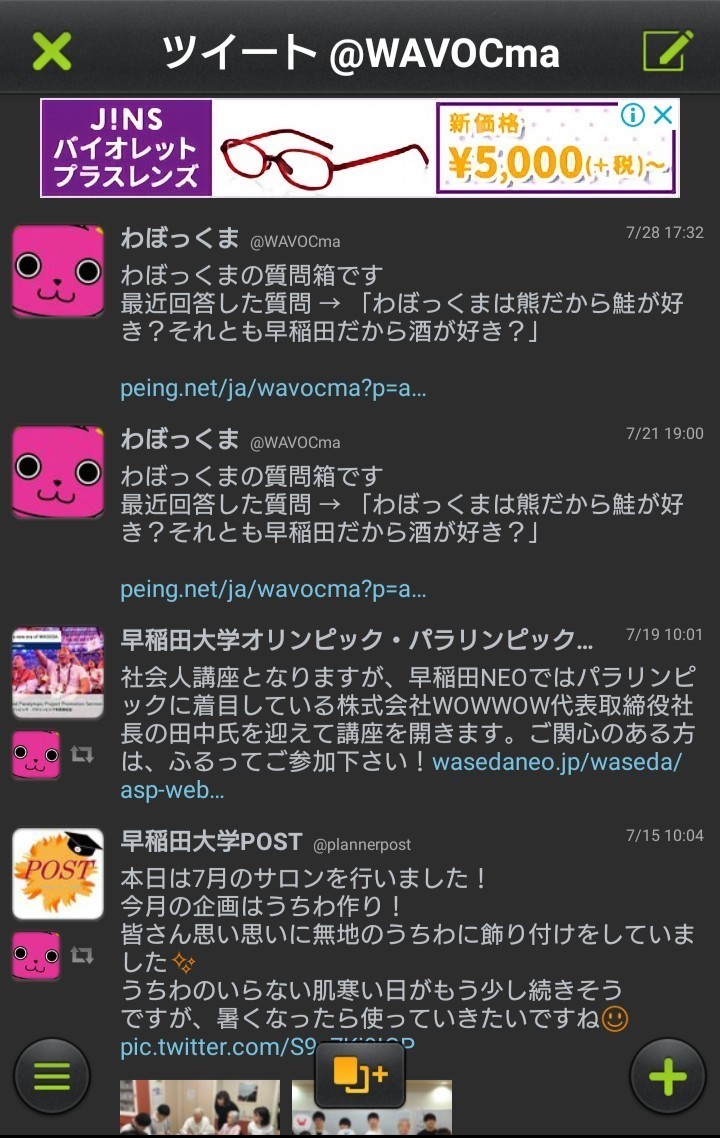
Task: Open the ad info icon
Action: pos(632,115)
